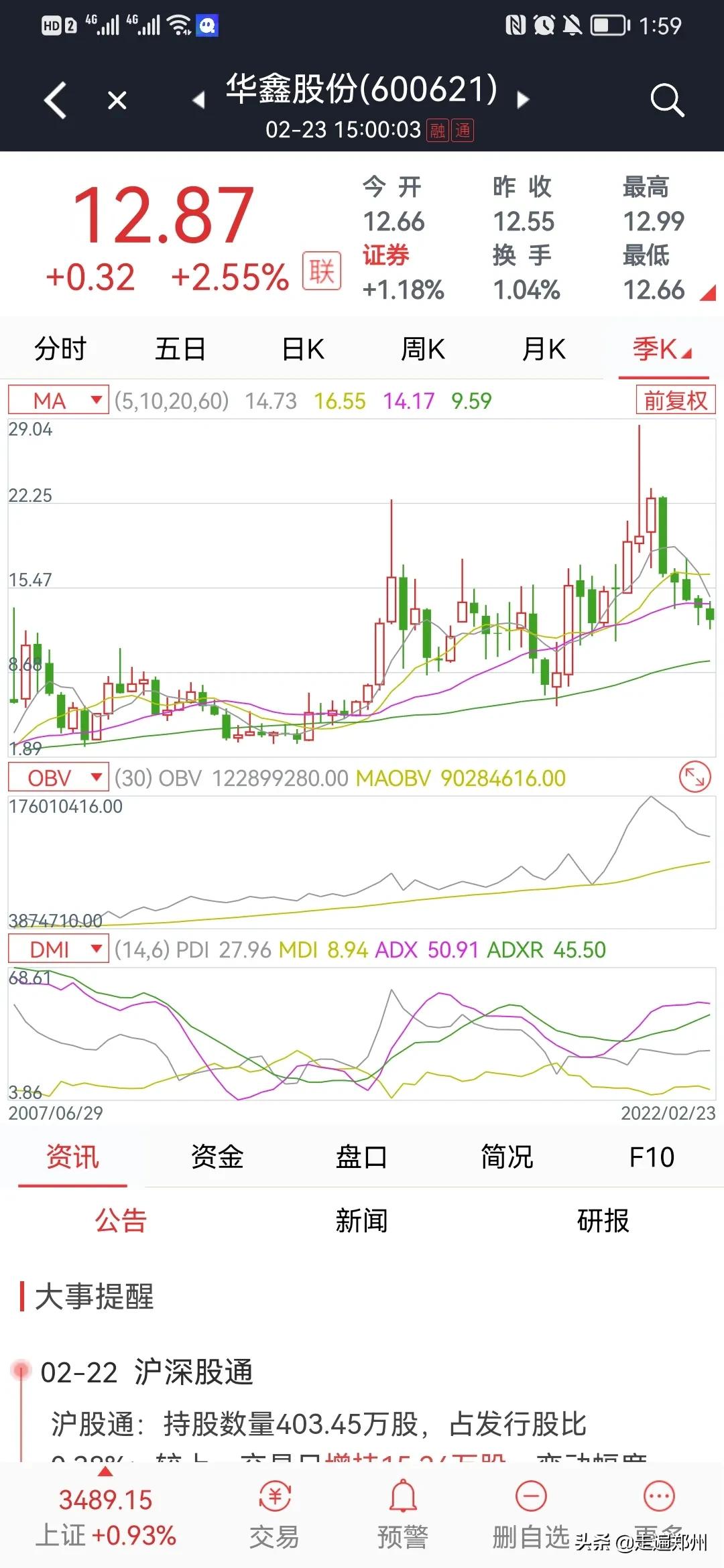The width and height of the screenshot is (724, 1568).
Task: Change the 前复权 adjustment setting
Action: (x=675, y=401)
